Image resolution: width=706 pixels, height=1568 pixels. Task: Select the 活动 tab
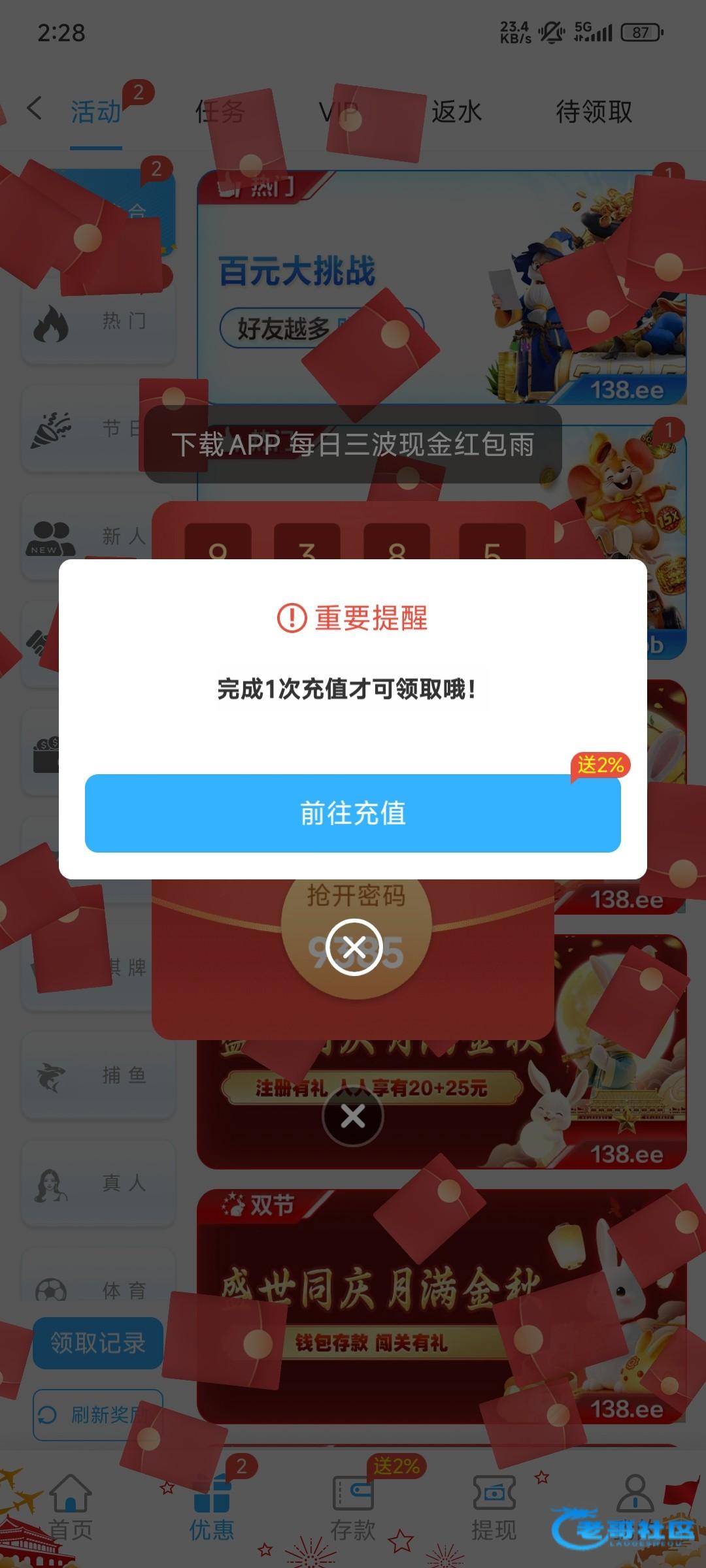pyautogui.click(x=96, y=112)
